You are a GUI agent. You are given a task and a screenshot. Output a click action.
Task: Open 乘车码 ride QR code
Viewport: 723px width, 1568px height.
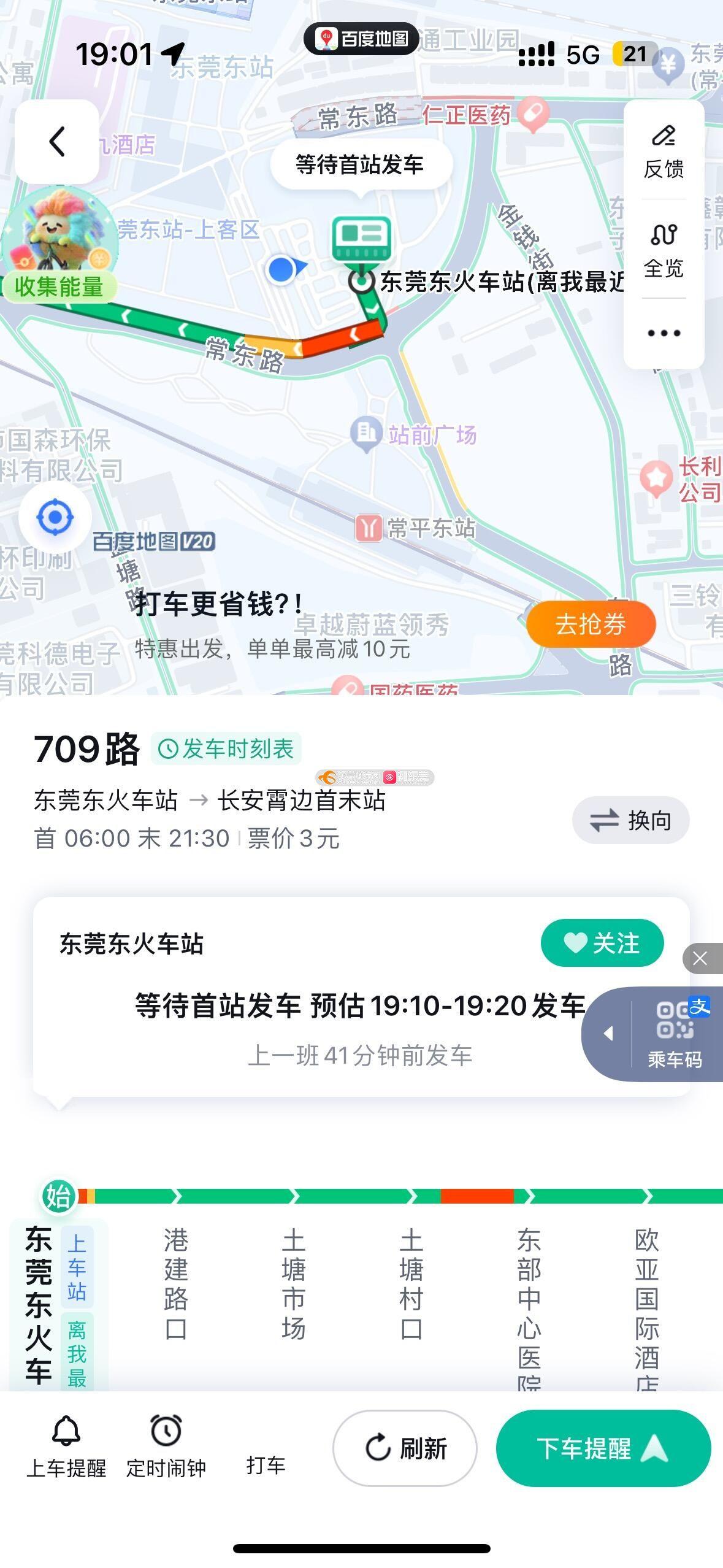(675, 1035)
